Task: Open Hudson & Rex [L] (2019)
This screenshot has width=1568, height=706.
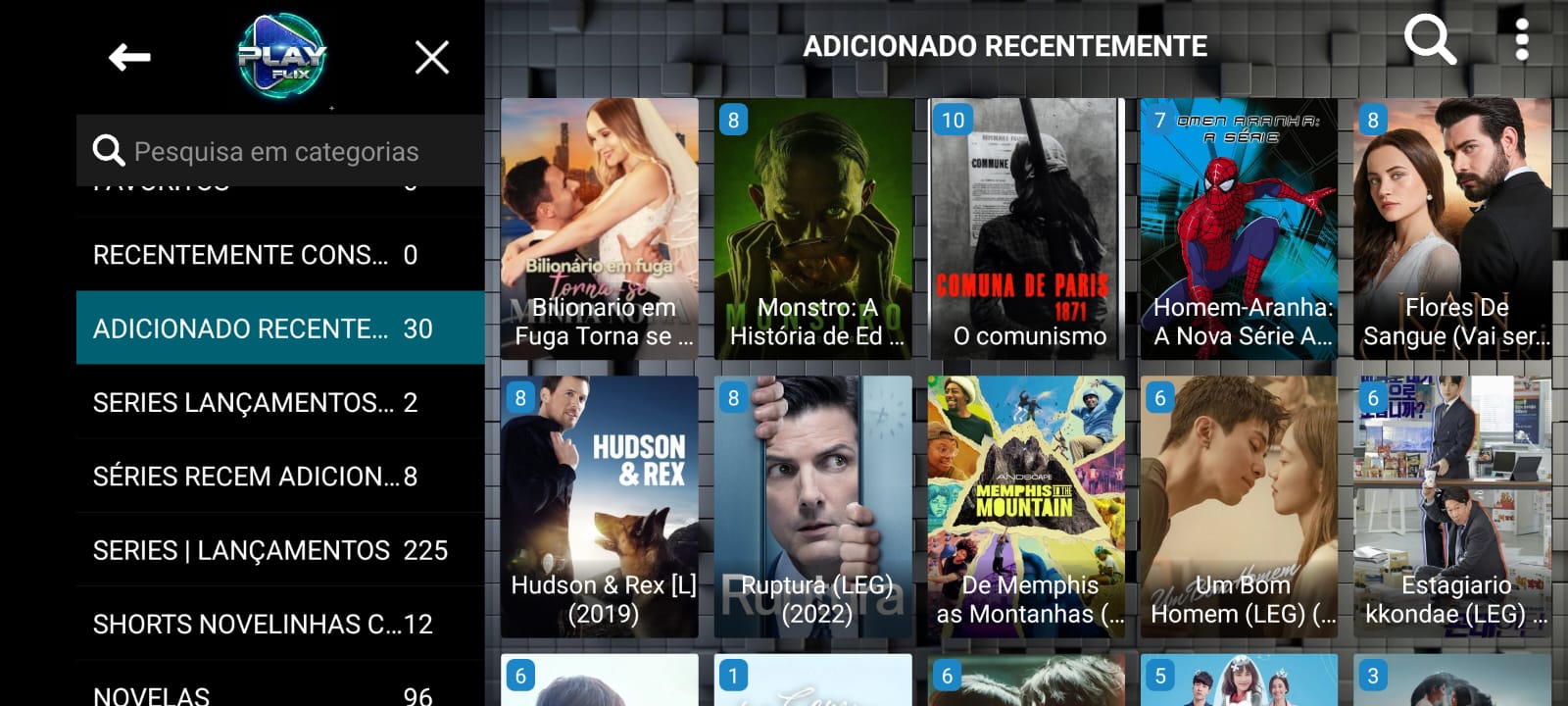Action: (x=600, y=507)
